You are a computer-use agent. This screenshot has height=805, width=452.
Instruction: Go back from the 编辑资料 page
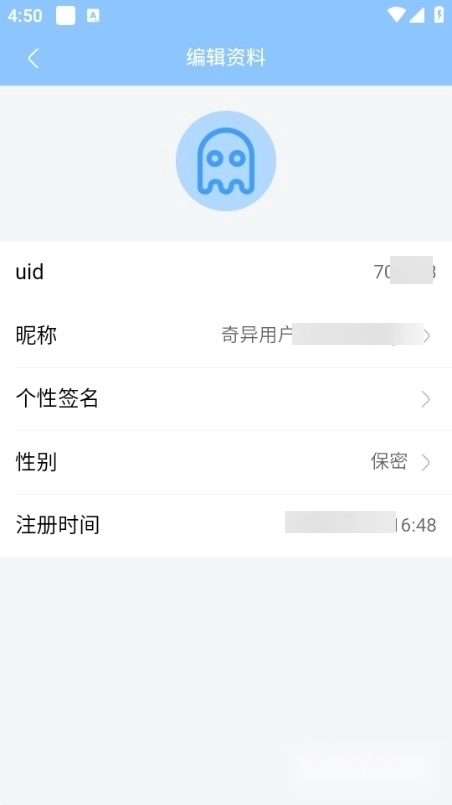[33, 58]
